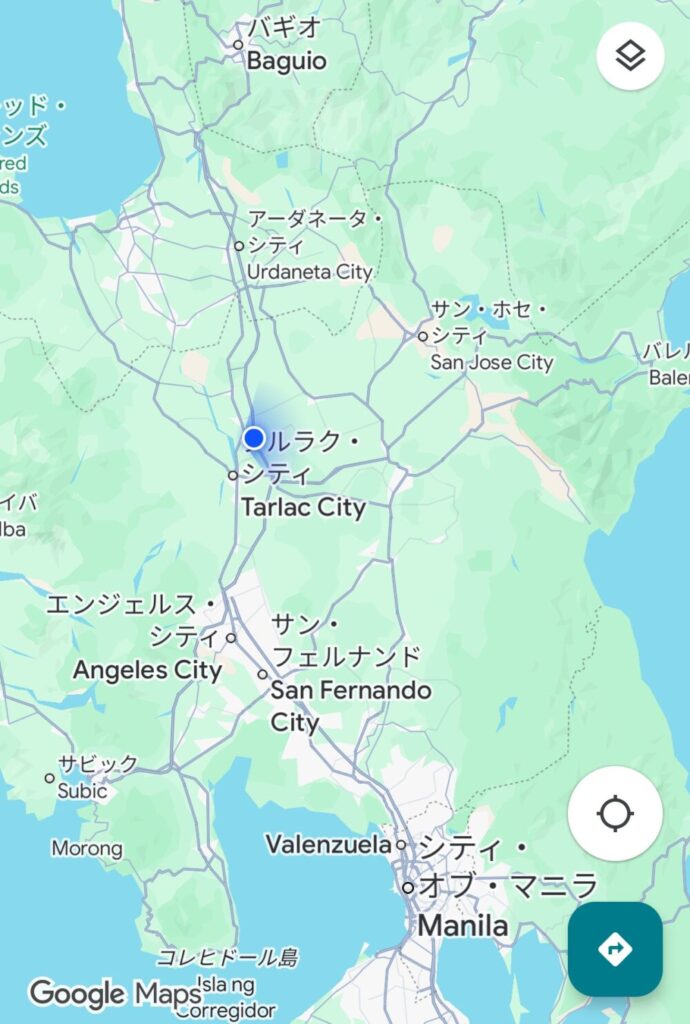This screenshot has height=1024, width=690.
Task: Tap the Urdaneta City label
Action: (x=309, y=272)
